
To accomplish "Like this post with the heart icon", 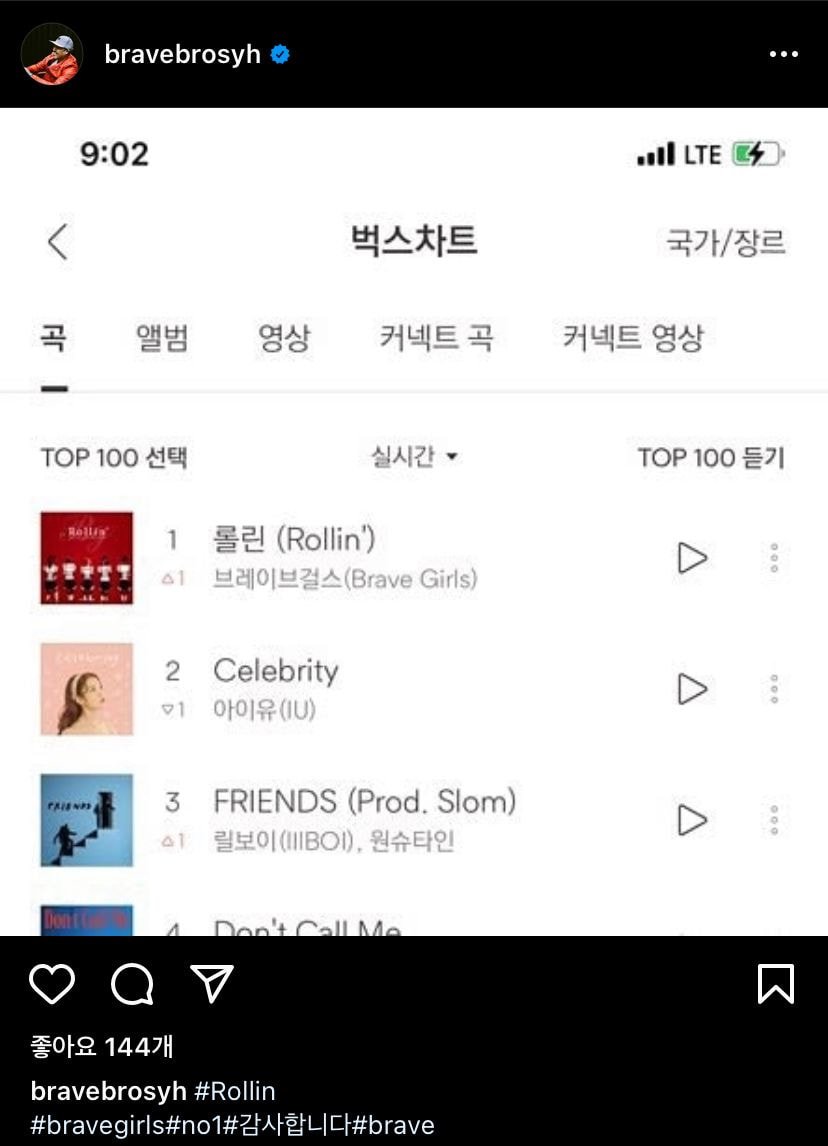I will [52, 984].
